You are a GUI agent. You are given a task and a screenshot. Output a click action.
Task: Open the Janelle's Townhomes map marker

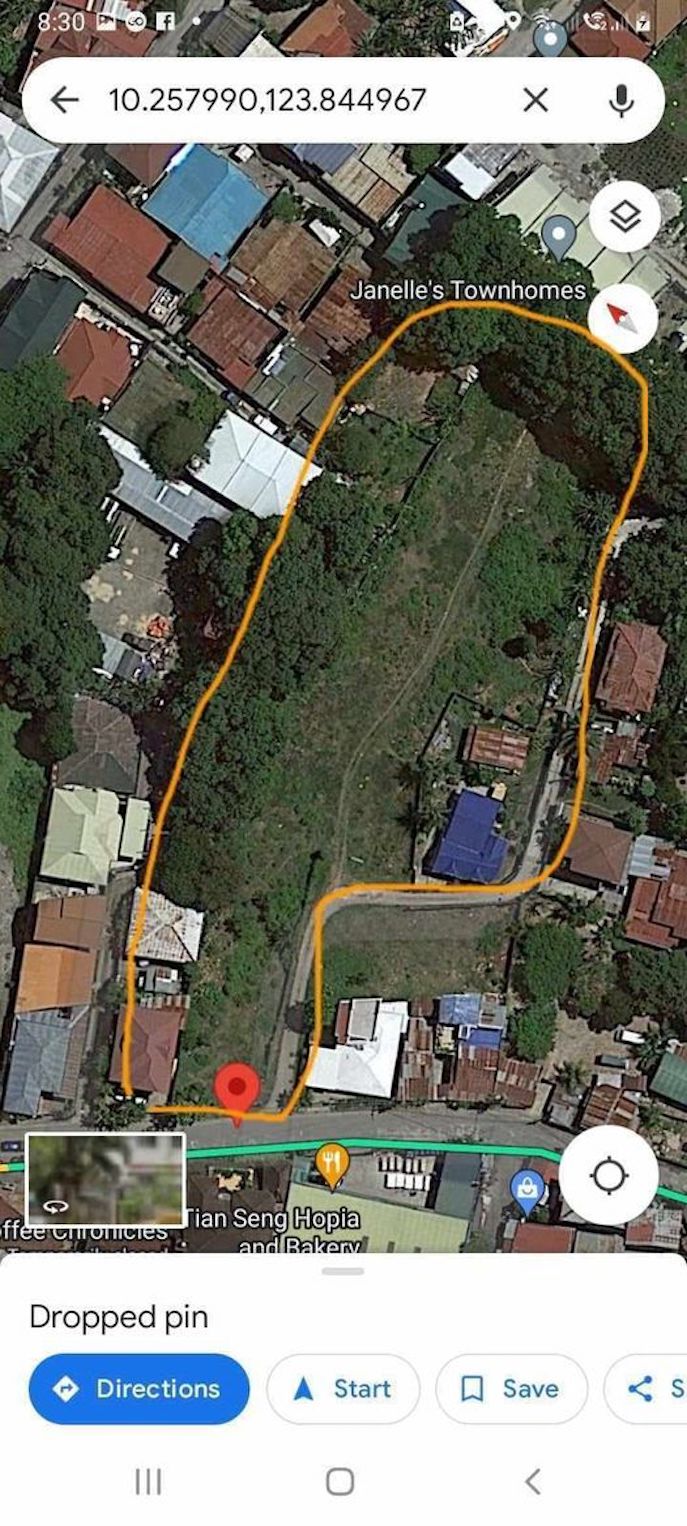click(x=558, y=240)
